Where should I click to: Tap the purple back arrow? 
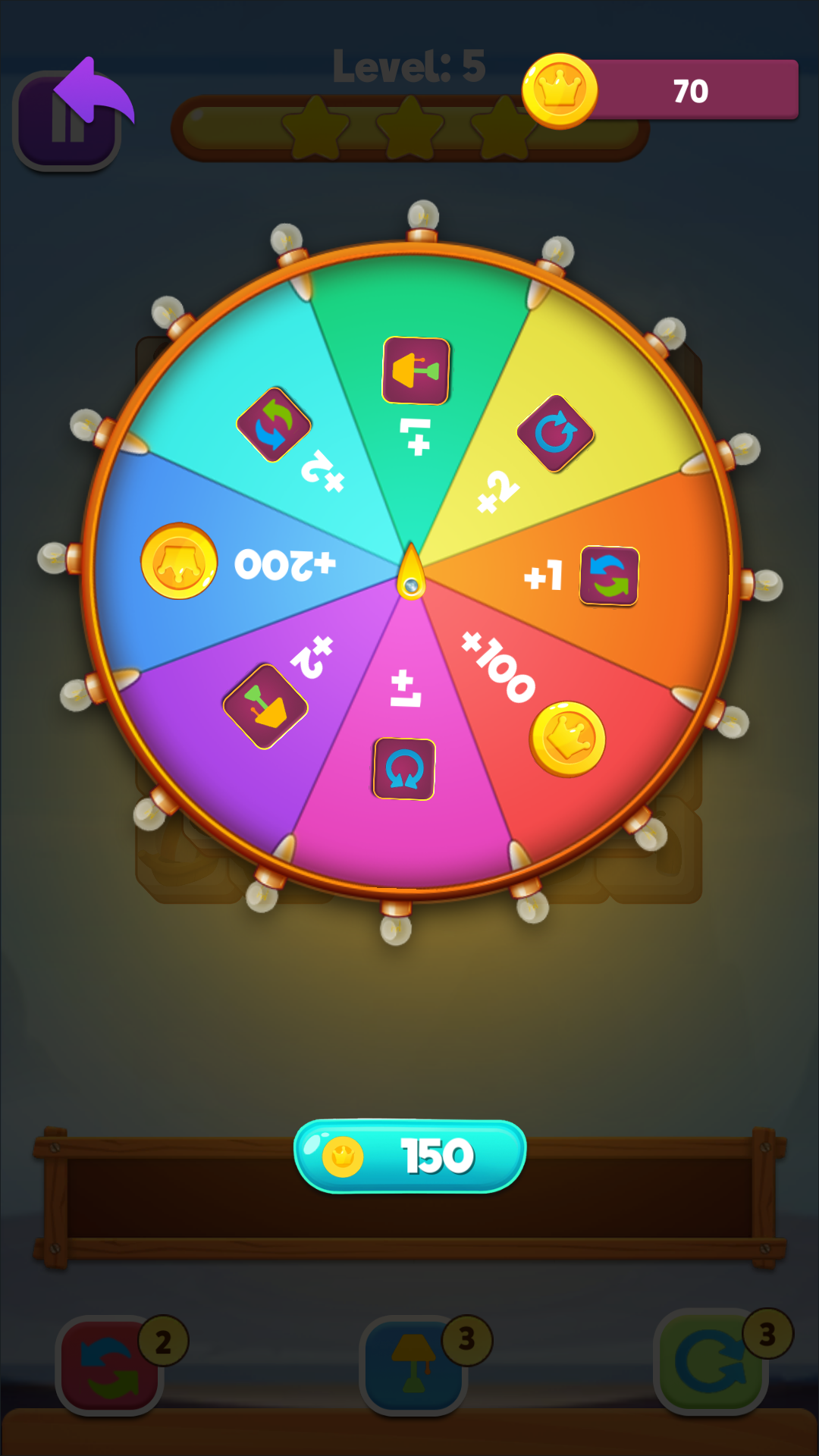point(93,92)
